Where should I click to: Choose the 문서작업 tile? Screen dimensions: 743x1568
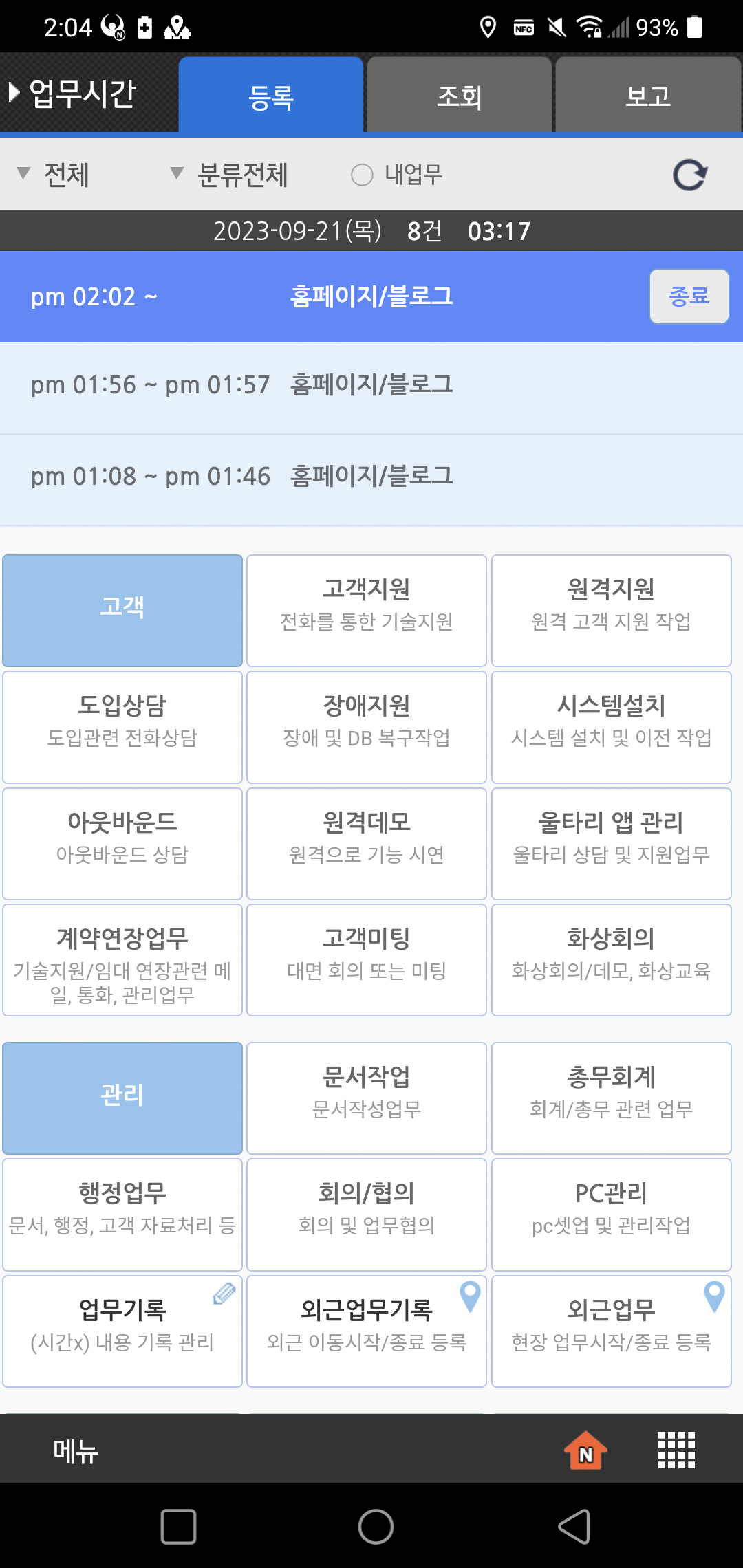[367, 1098]
